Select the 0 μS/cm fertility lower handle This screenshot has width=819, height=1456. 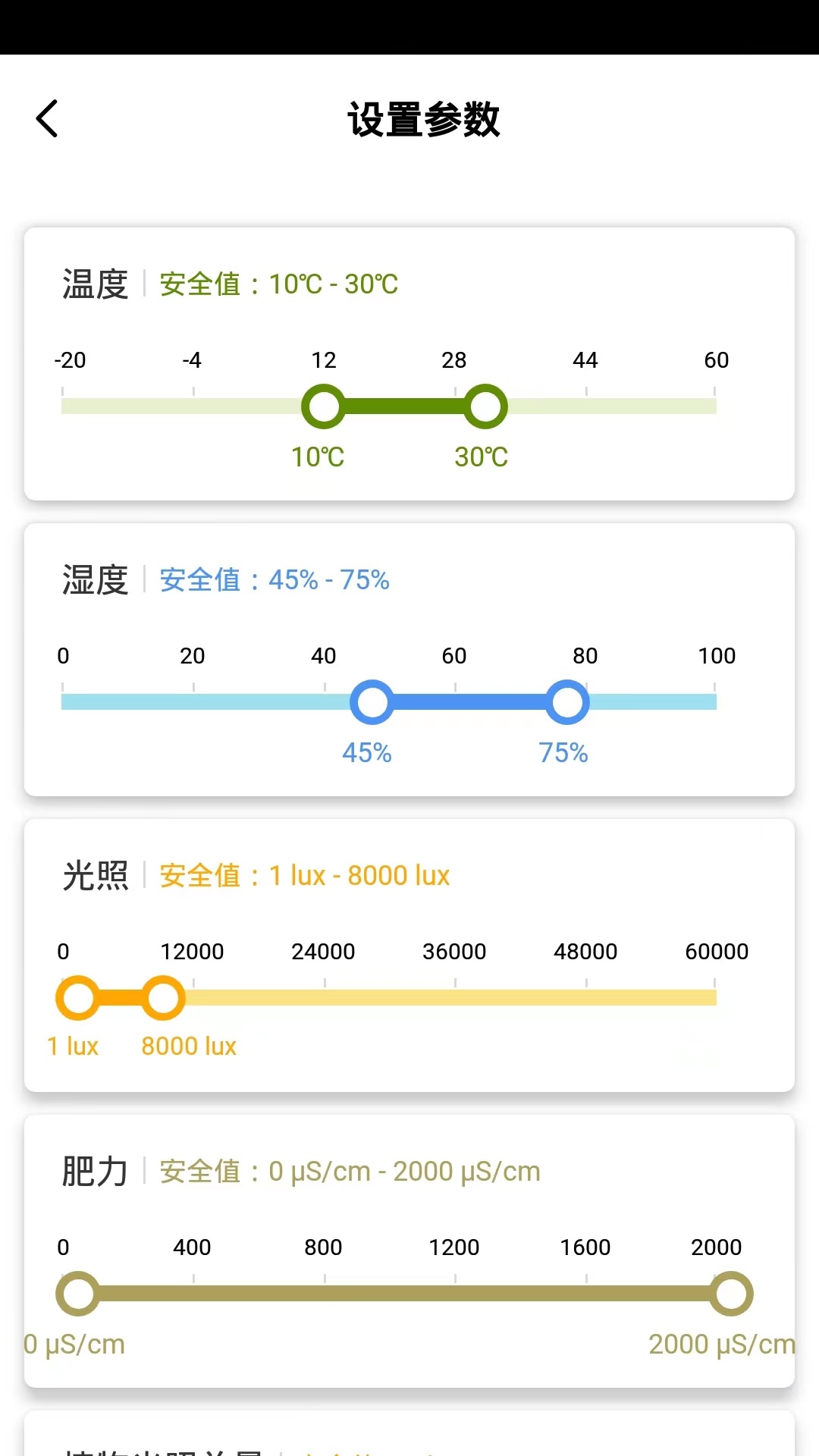[x=77, y=1294]
